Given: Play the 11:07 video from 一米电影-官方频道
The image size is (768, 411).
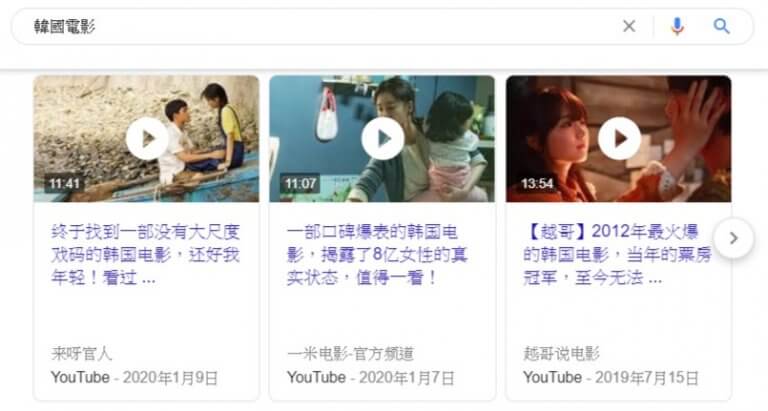Looking at the screenshot, I should point(382,138).
